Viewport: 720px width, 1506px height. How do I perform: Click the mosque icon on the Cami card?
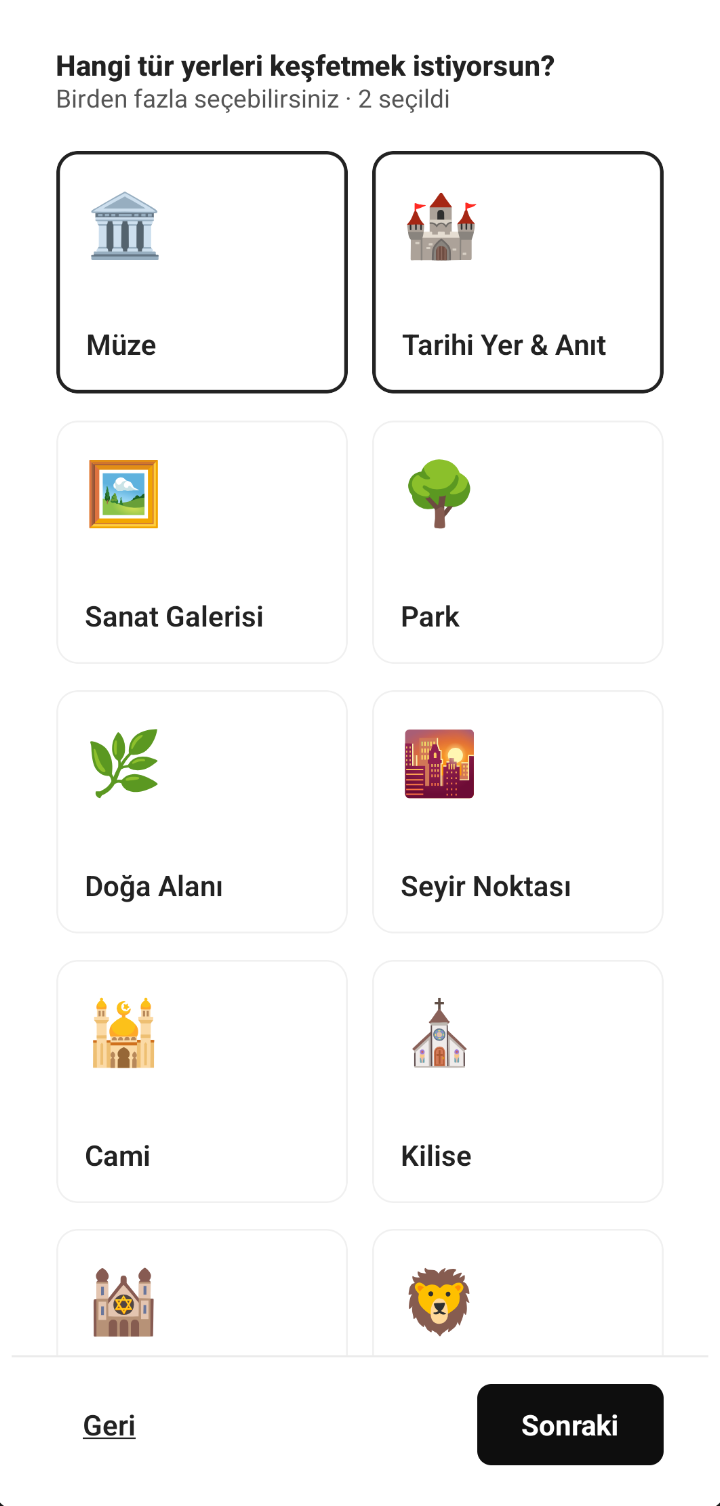(124, 1033)
